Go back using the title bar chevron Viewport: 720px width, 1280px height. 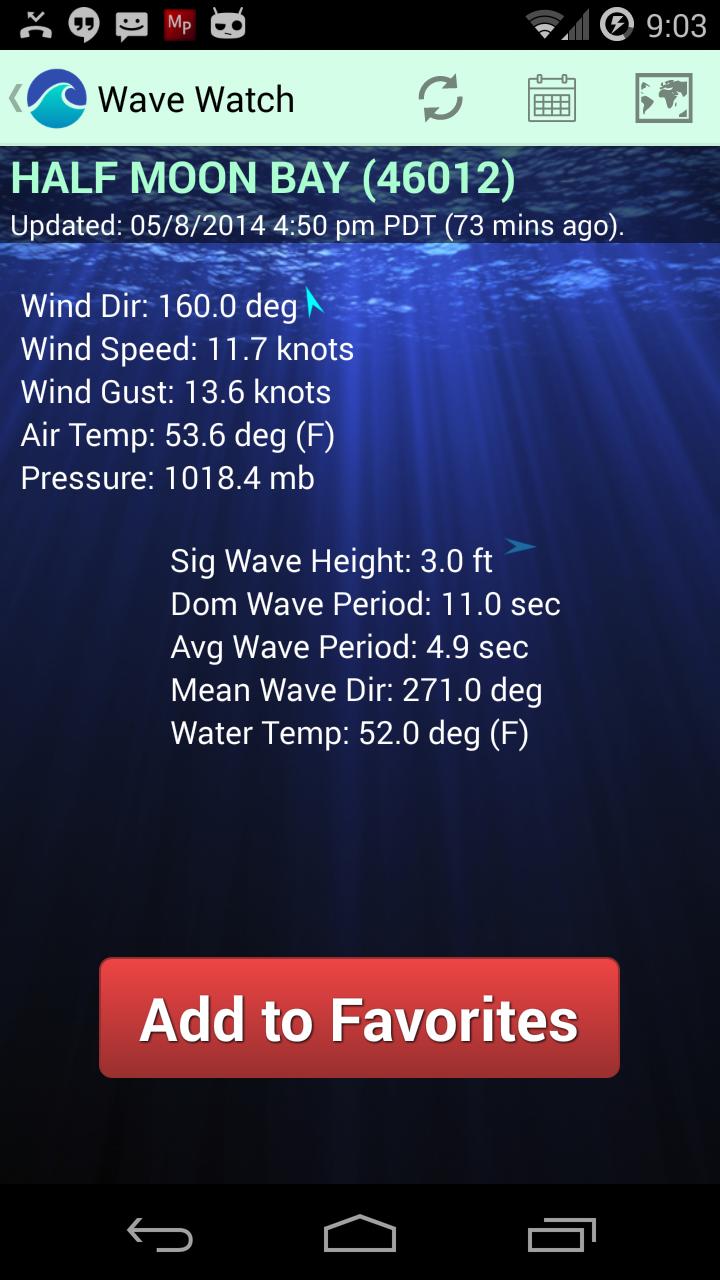tap(13, 97)
